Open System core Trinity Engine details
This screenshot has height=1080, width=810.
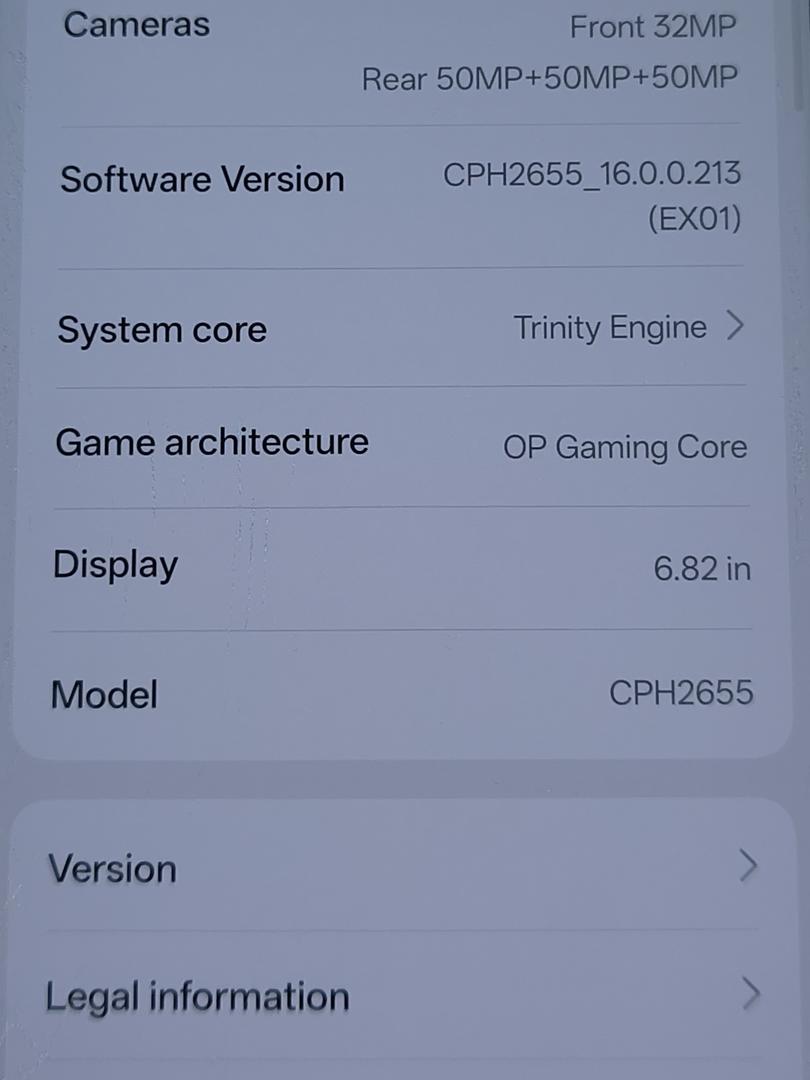pos(400,328)
